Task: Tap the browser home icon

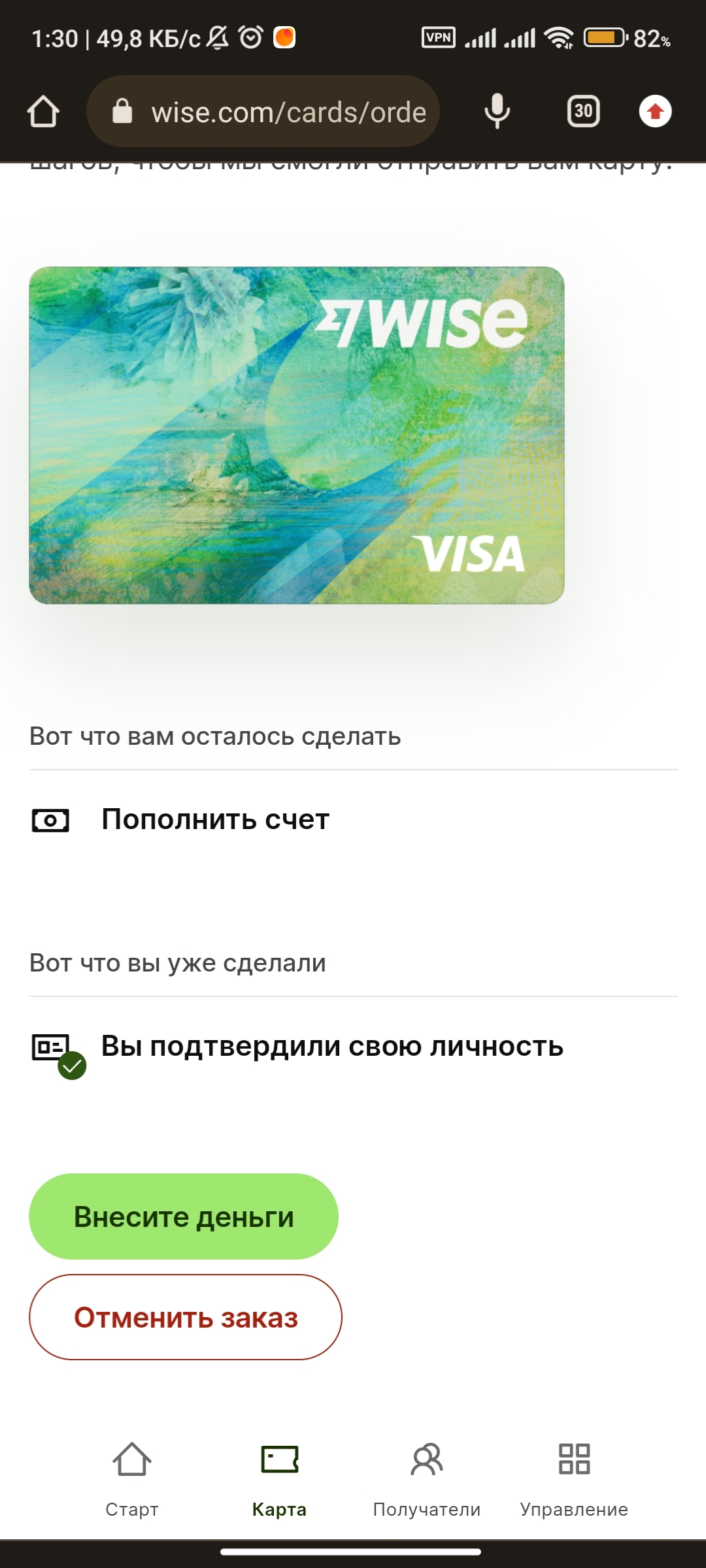Action: tap(43, 112)
